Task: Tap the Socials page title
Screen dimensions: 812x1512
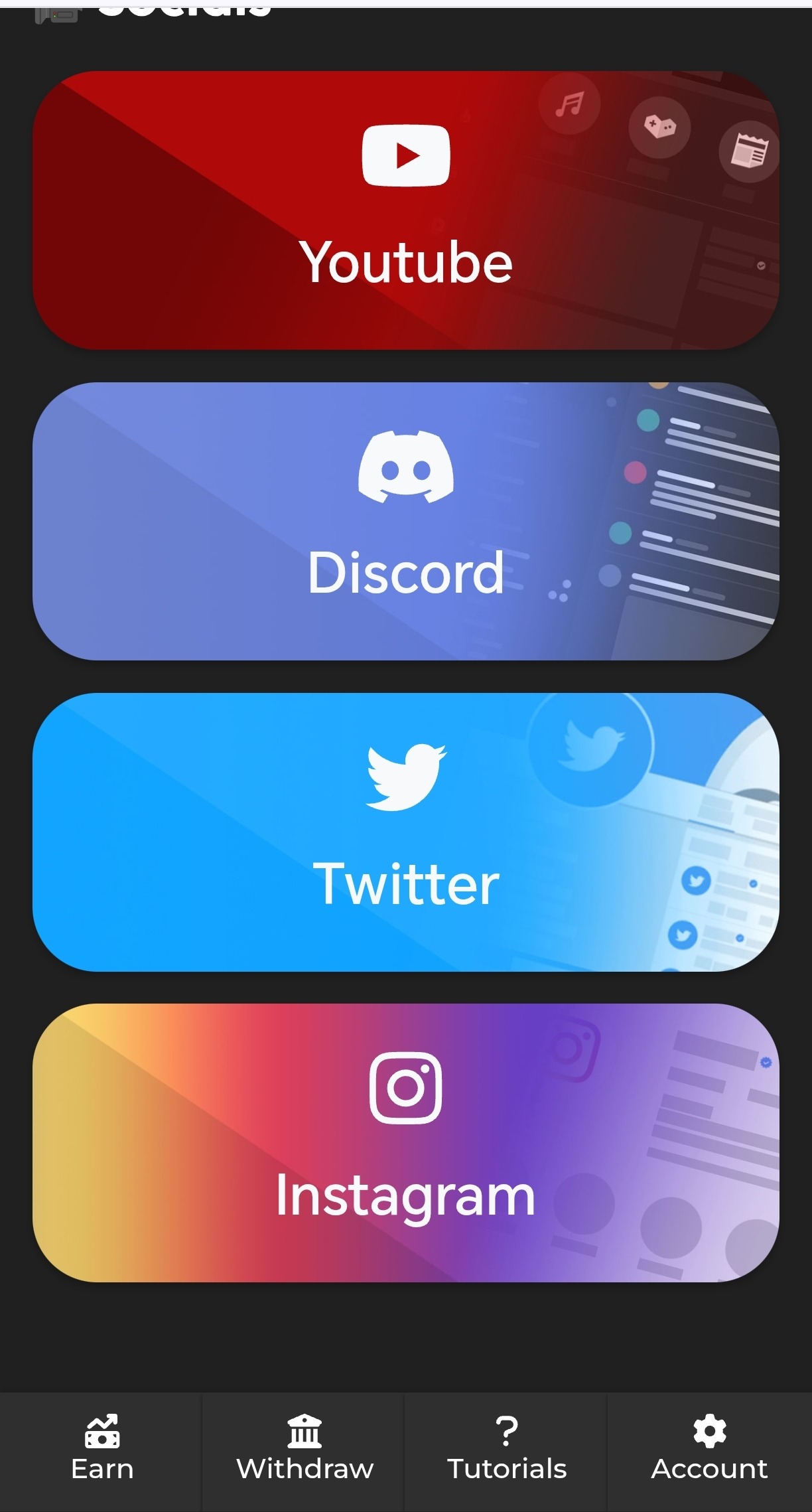Action: click(182, 7)
